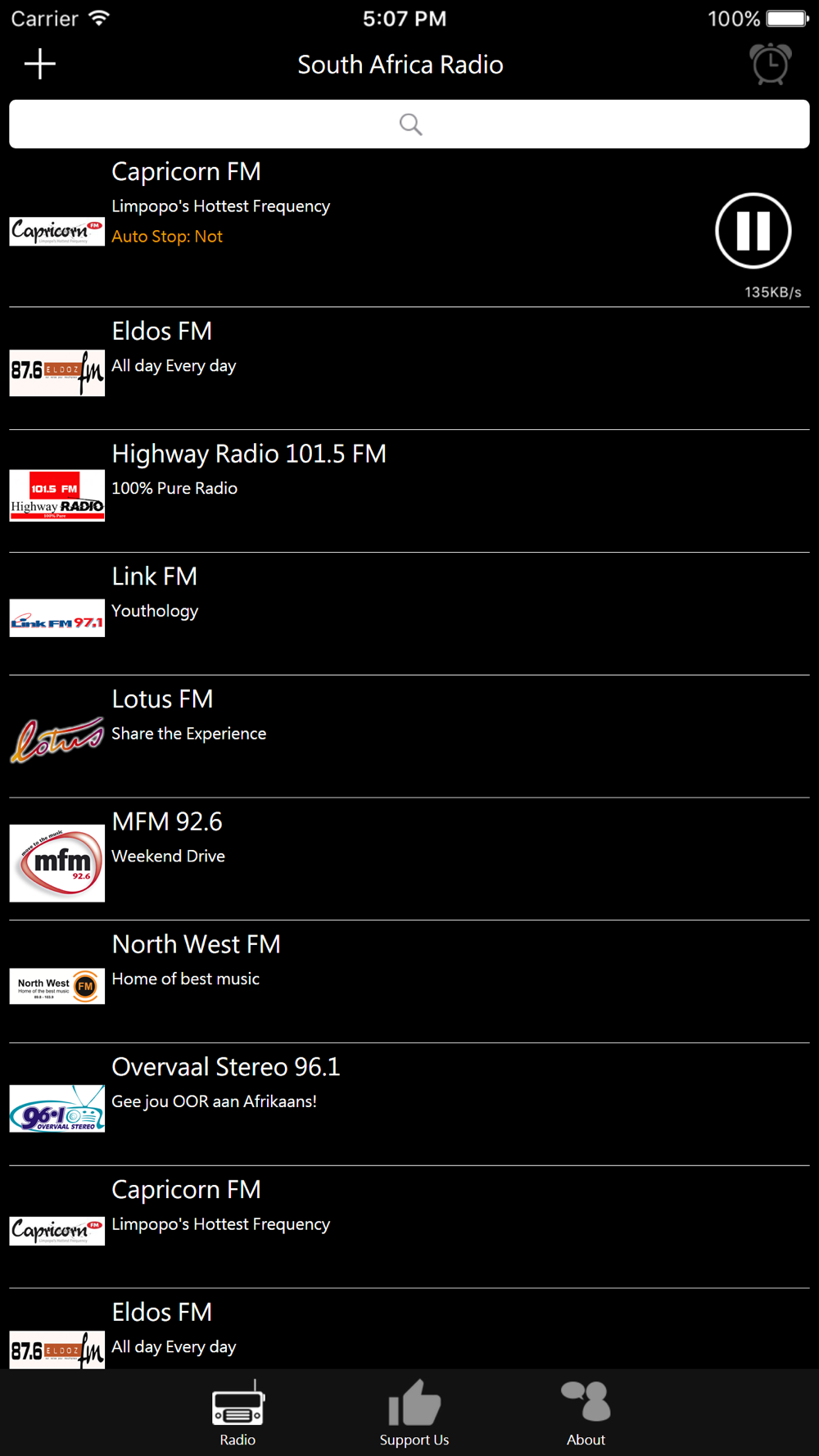Open the Support Us tab
Viewport: 819px width, 1456px height.
tap(414, 1413)
